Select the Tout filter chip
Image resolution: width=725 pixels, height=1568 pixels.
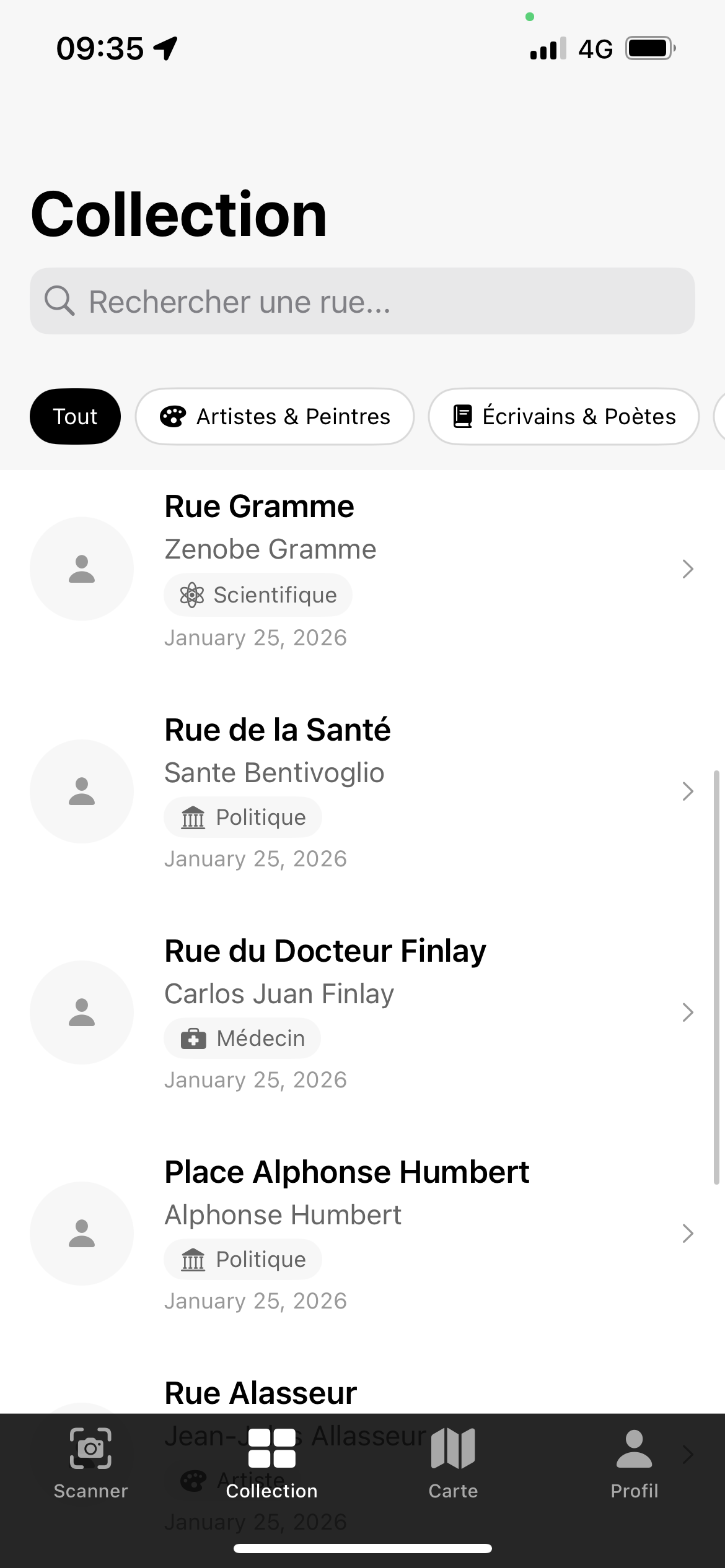pyautogui.click(x=74, y=416)
